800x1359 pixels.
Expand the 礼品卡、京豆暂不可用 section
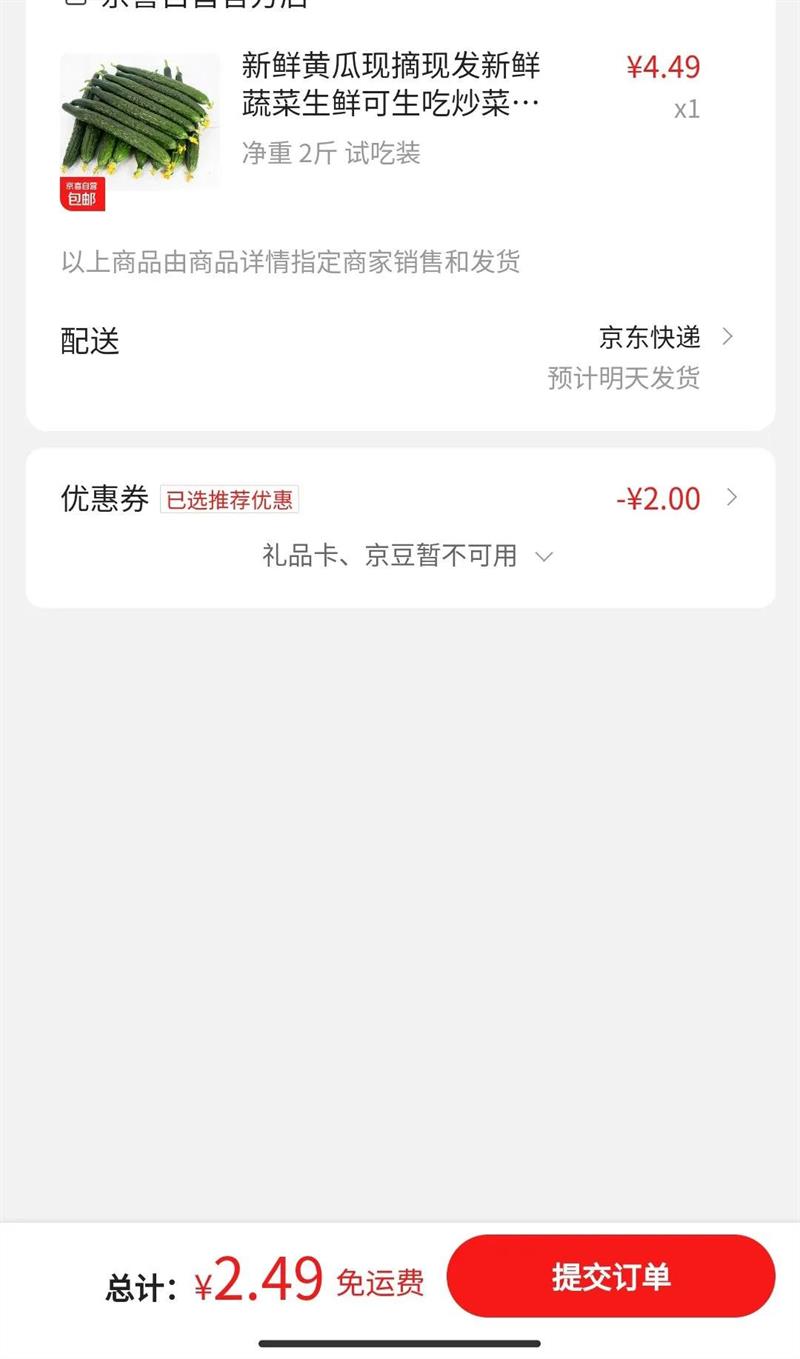[407, 556]
